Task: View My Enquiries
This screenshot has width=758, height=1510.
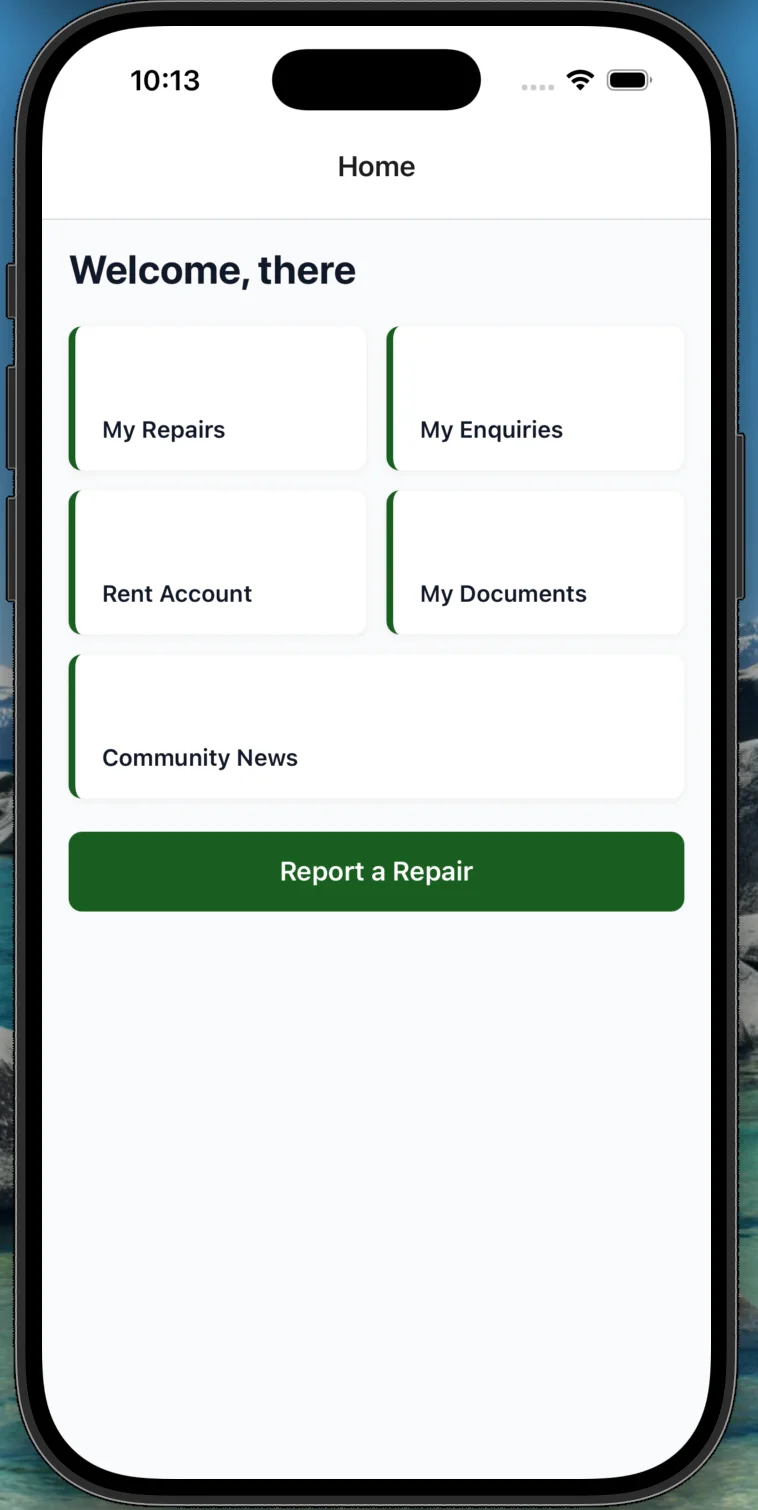Action: point(536,397)
